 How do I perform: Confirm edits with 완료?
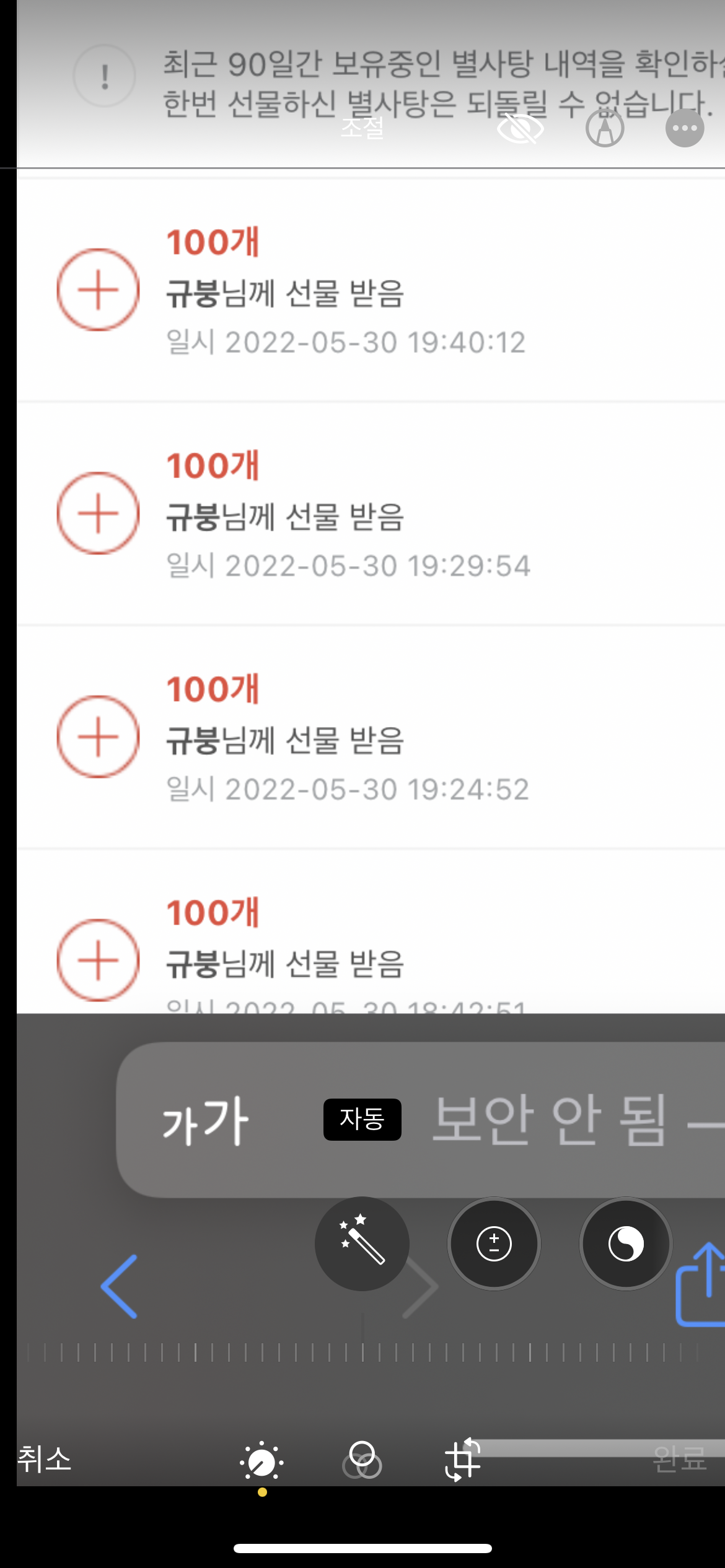click(679, 1460)
